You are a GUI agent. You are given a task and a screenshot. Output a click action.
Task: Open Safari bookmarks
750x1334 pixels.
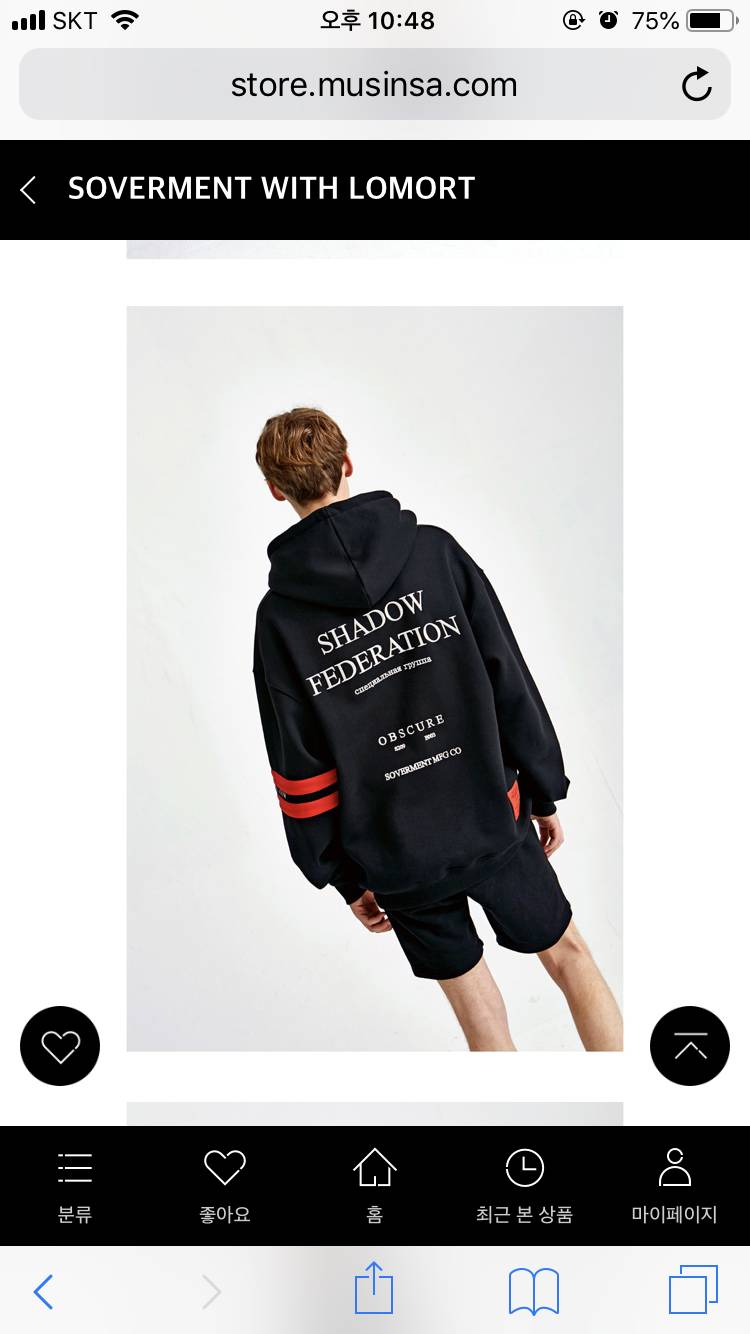tap(534, 1292)
